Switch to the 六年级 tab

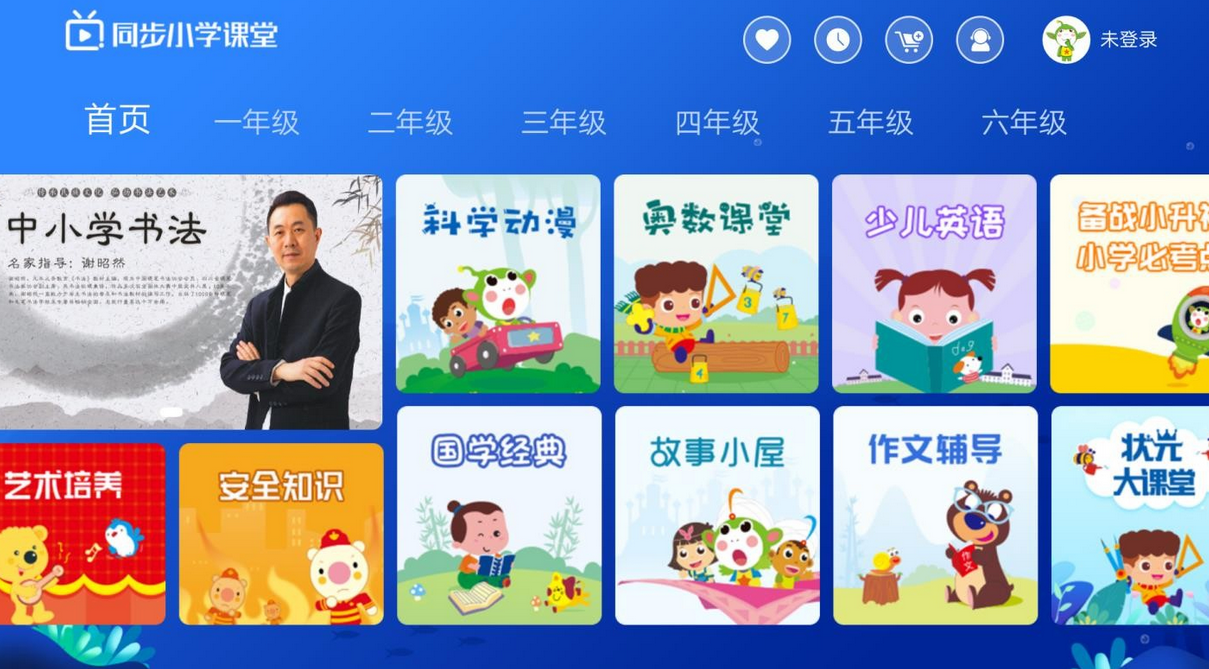point(1024,123)
